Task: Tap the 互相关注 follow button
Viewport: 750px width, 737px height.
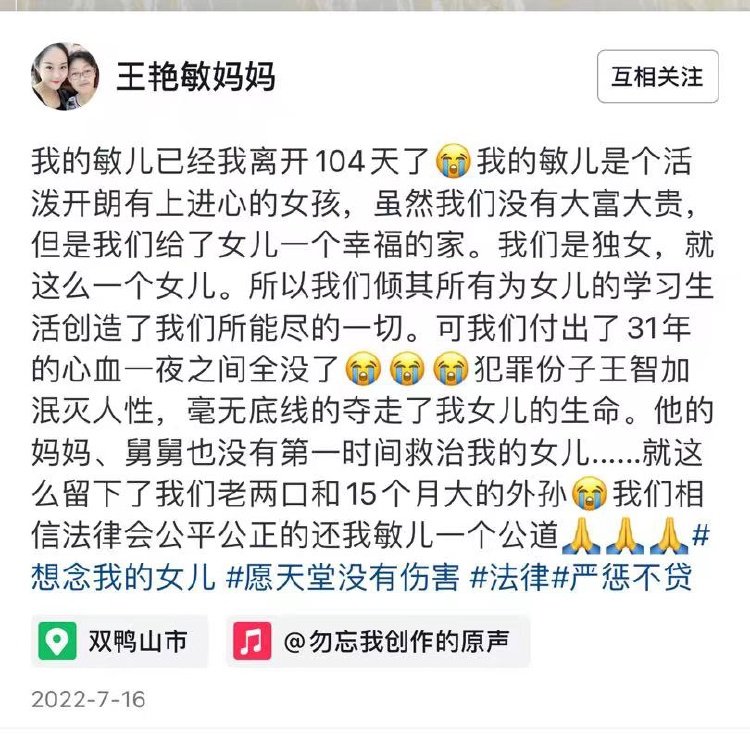Action: (x=657, y=77)
